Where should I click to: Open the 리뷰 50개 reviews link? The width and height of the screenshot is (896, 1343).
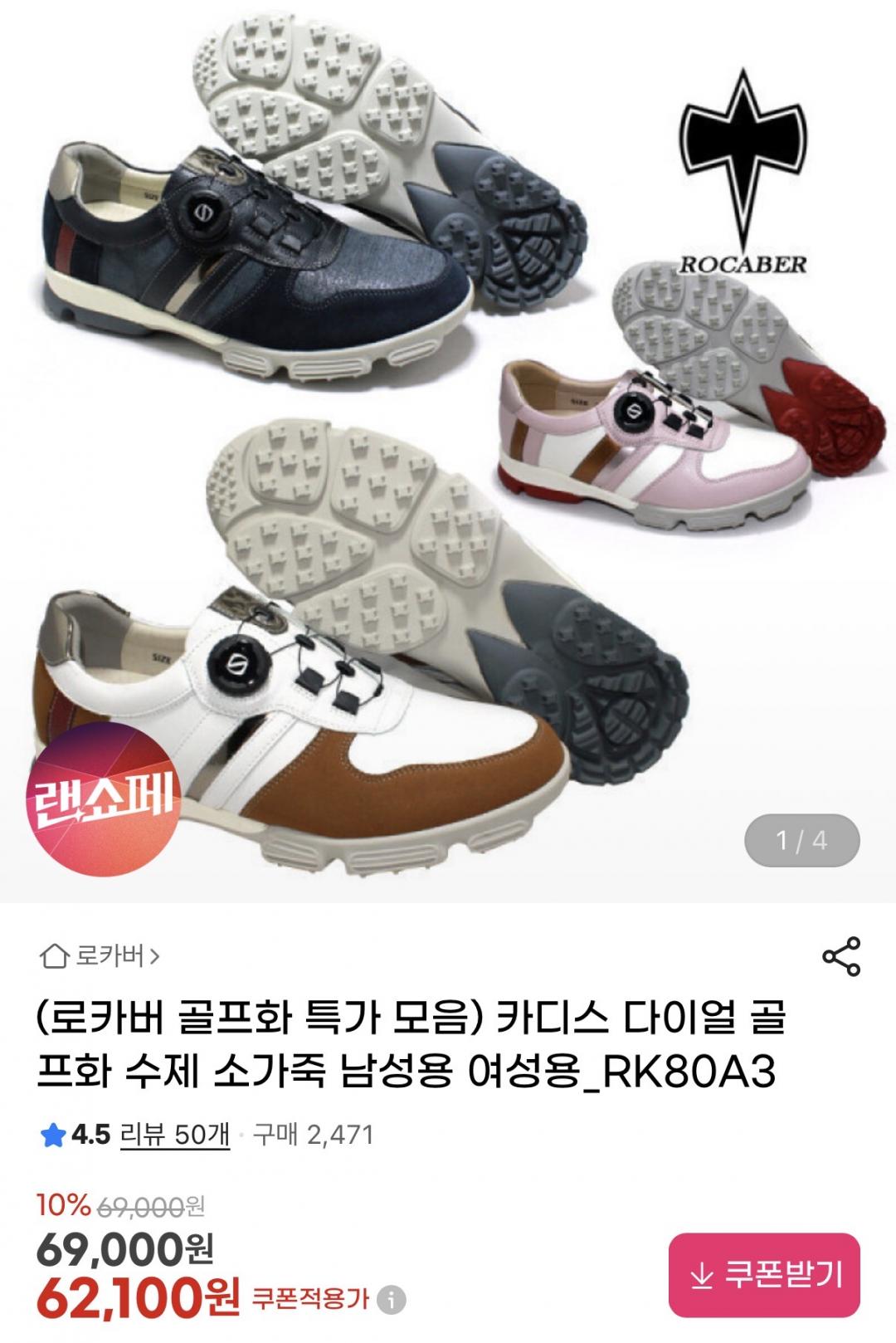(x=174, y=1134)
